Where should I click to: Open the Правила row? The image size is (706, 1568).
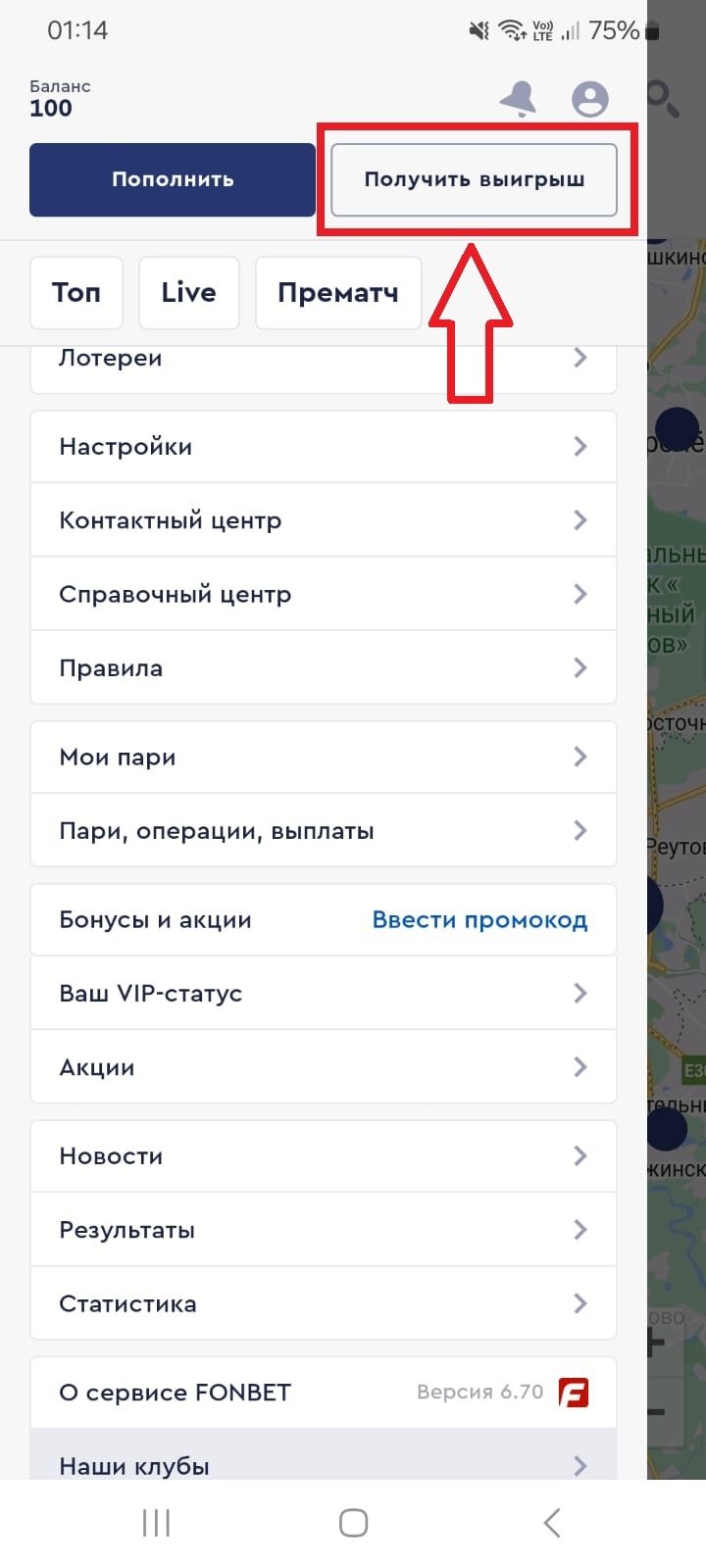coord(324,668)
